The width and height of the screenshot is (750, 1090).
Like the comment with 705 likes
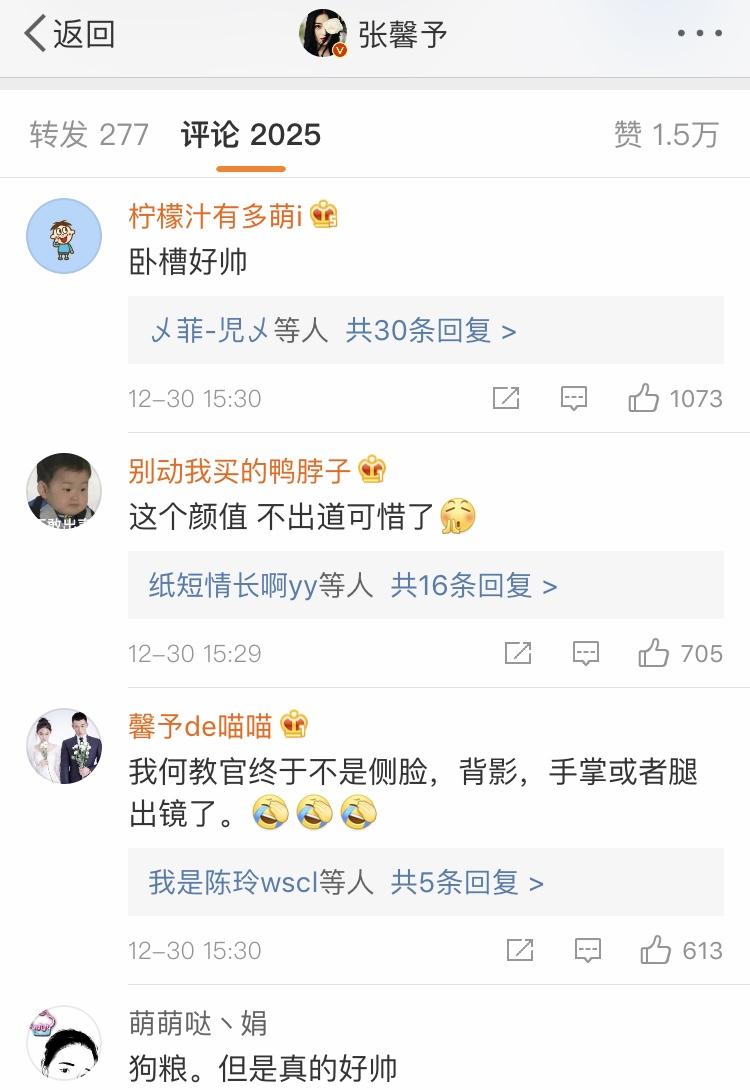[654, 654]
